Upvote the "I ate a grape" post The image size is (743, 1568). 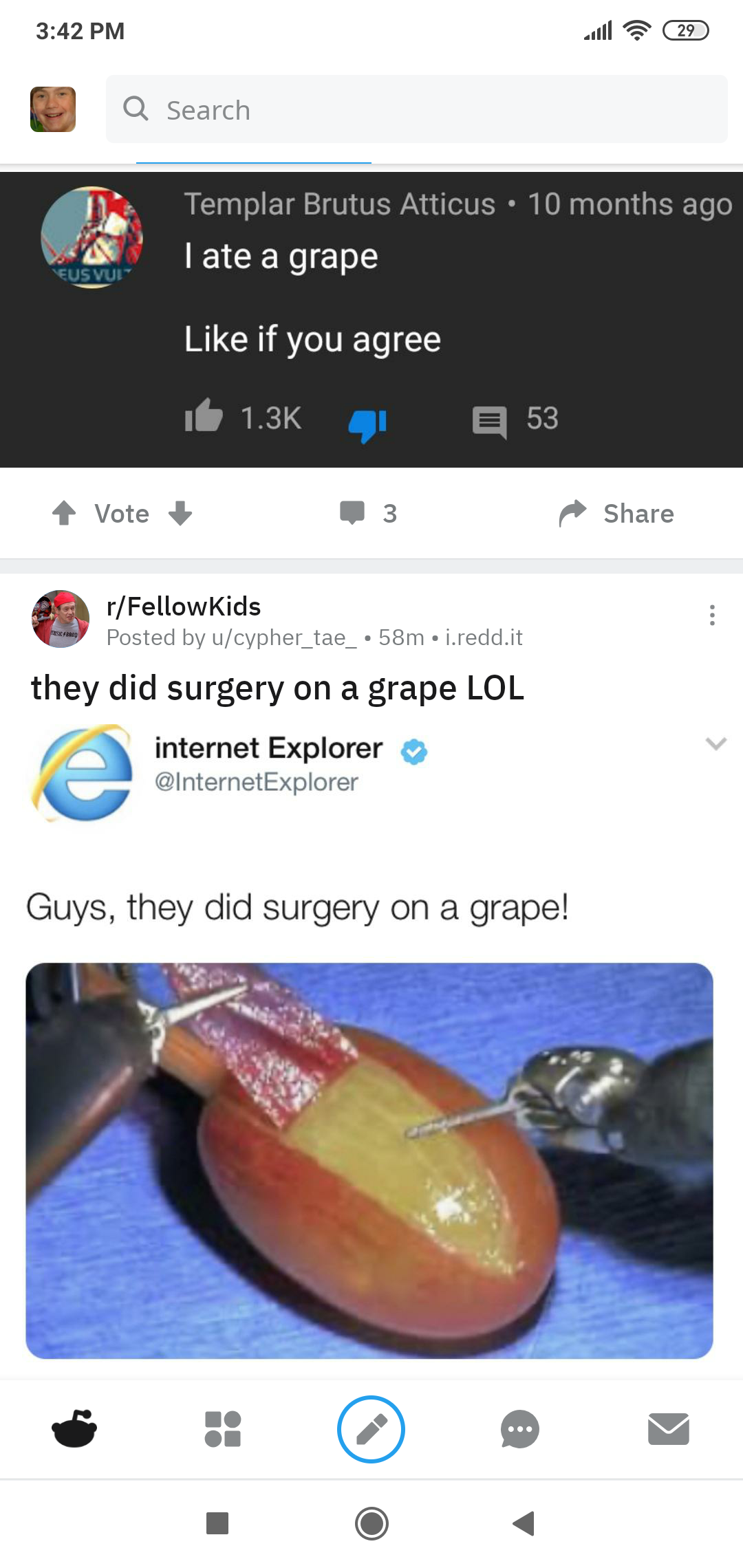click(x=65, y=513)
